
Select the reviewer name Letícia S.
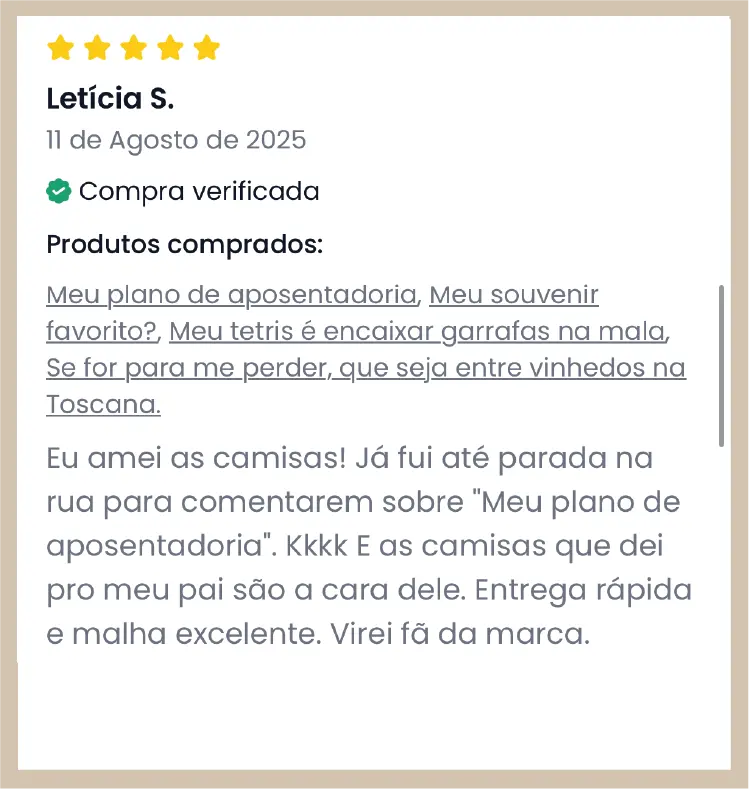pos(109,99)
